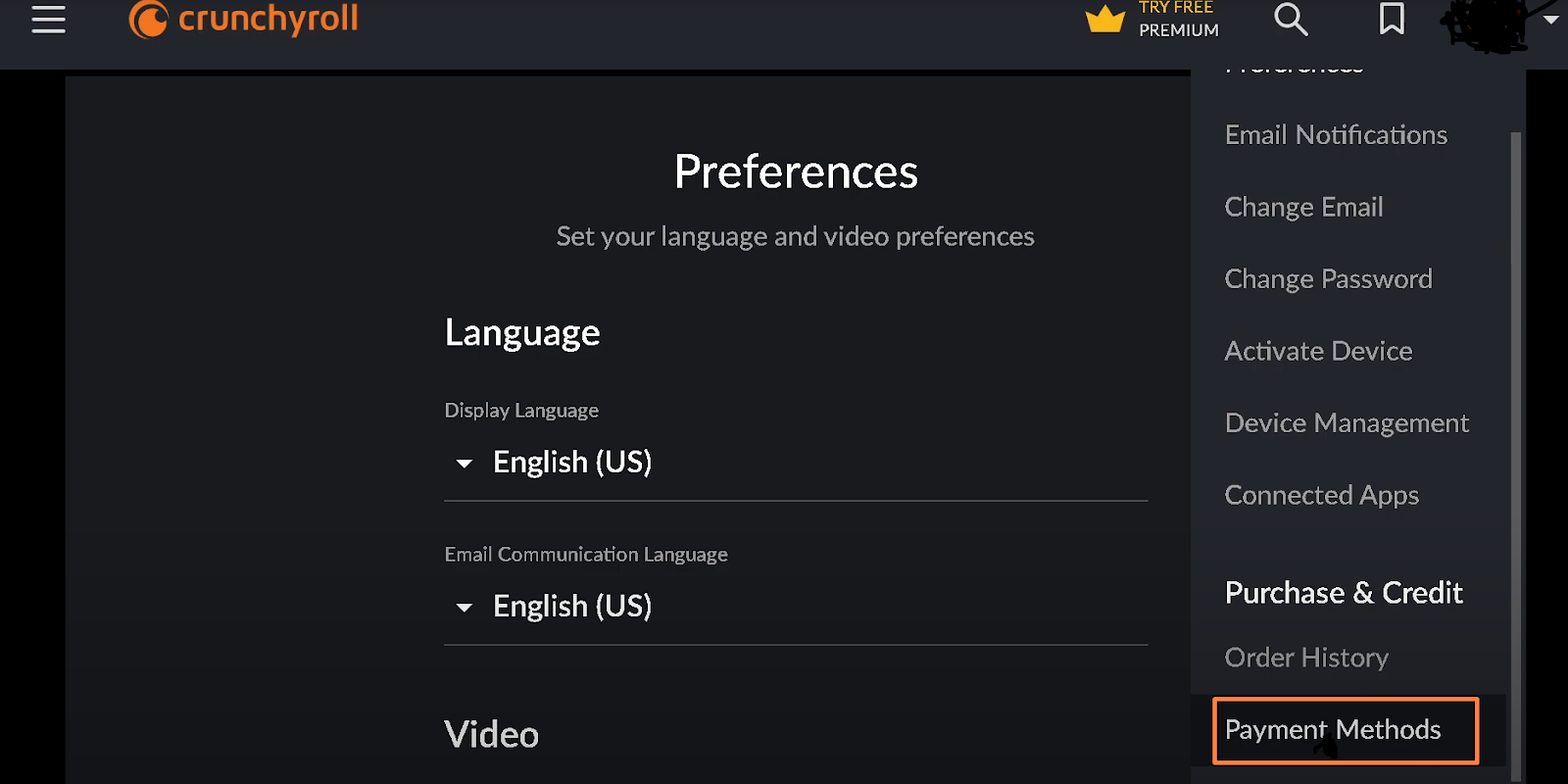Open Email Notifications settings
This screenshot has width=1568, height=784.
[1336, 135]
